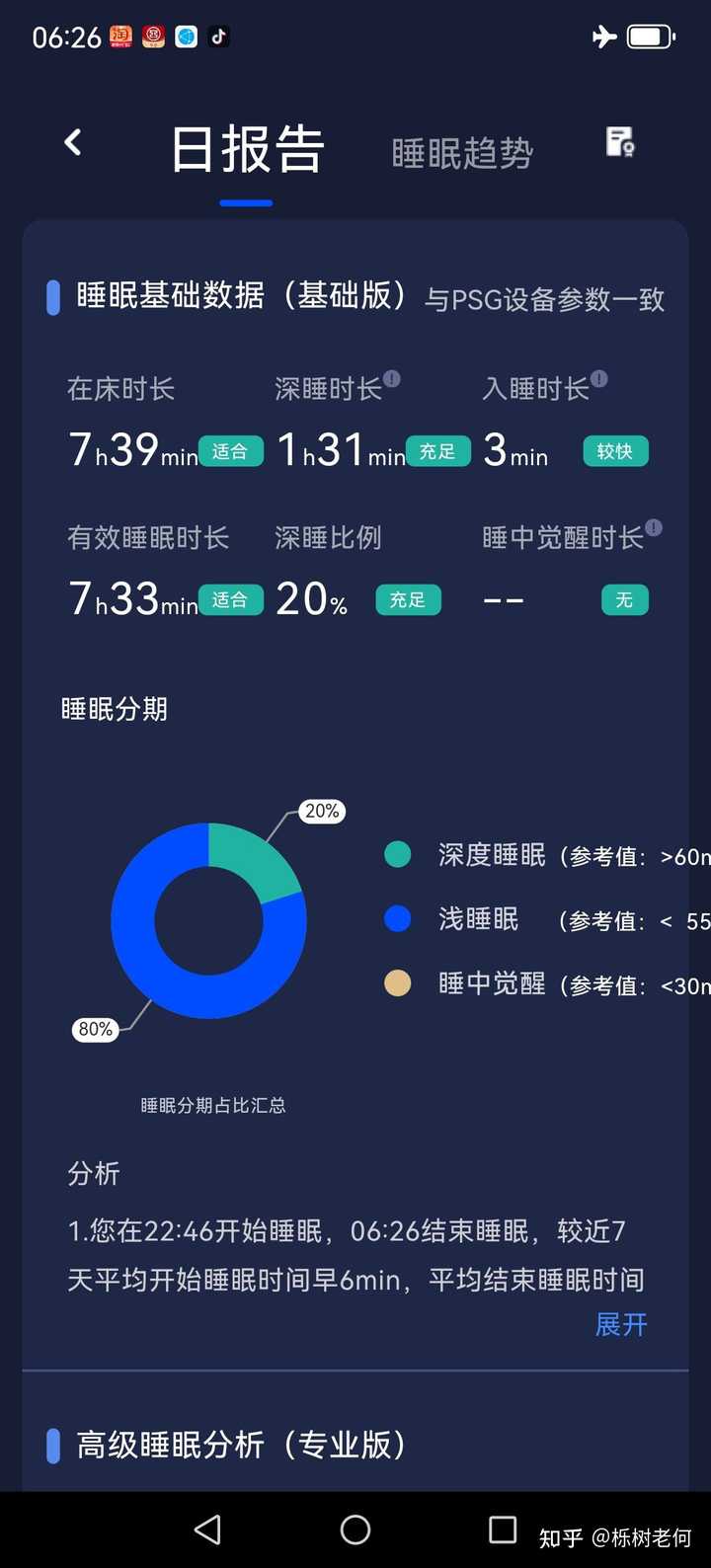
Task: Open the report document icon at top right
Action: 620,142
